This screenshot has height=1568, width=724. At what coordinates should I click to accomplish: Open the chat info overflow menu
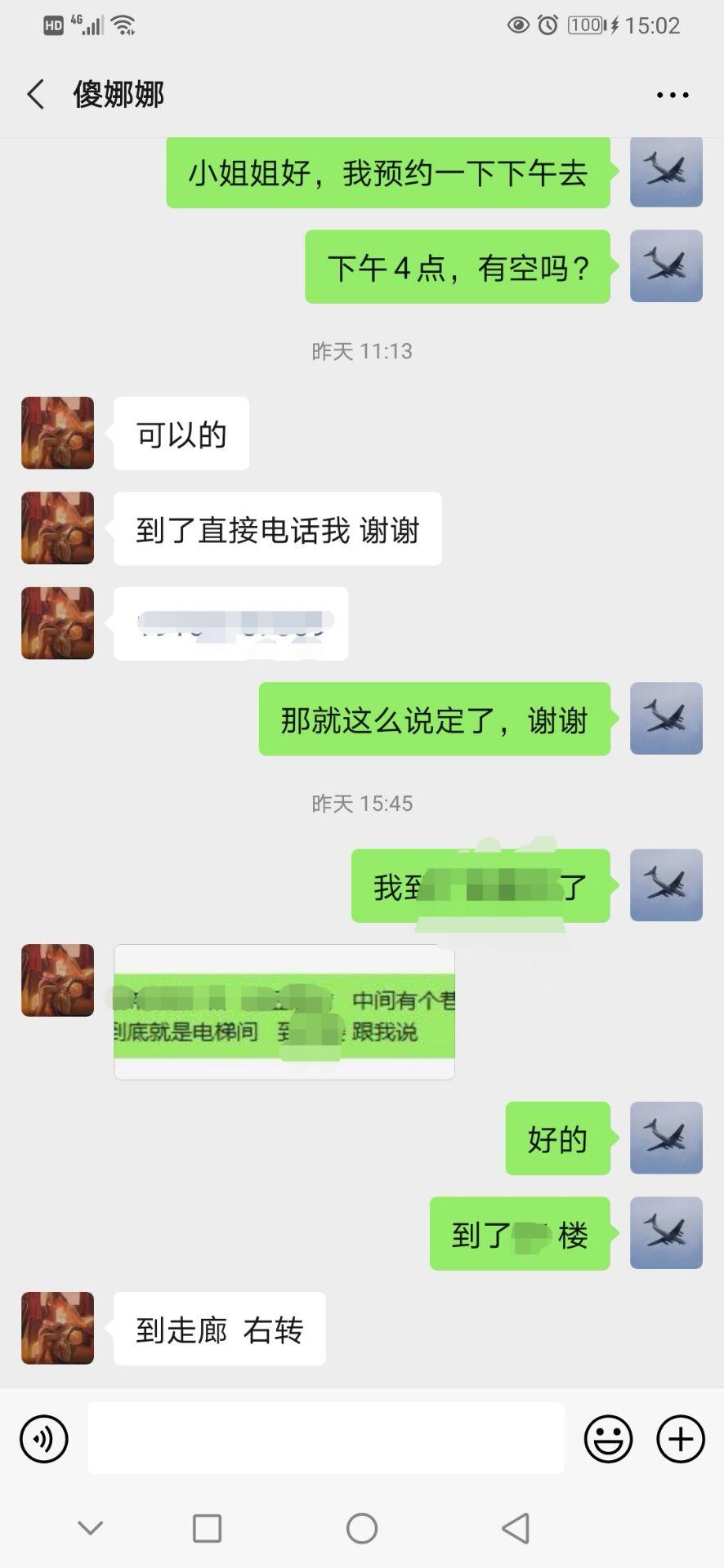673,95
